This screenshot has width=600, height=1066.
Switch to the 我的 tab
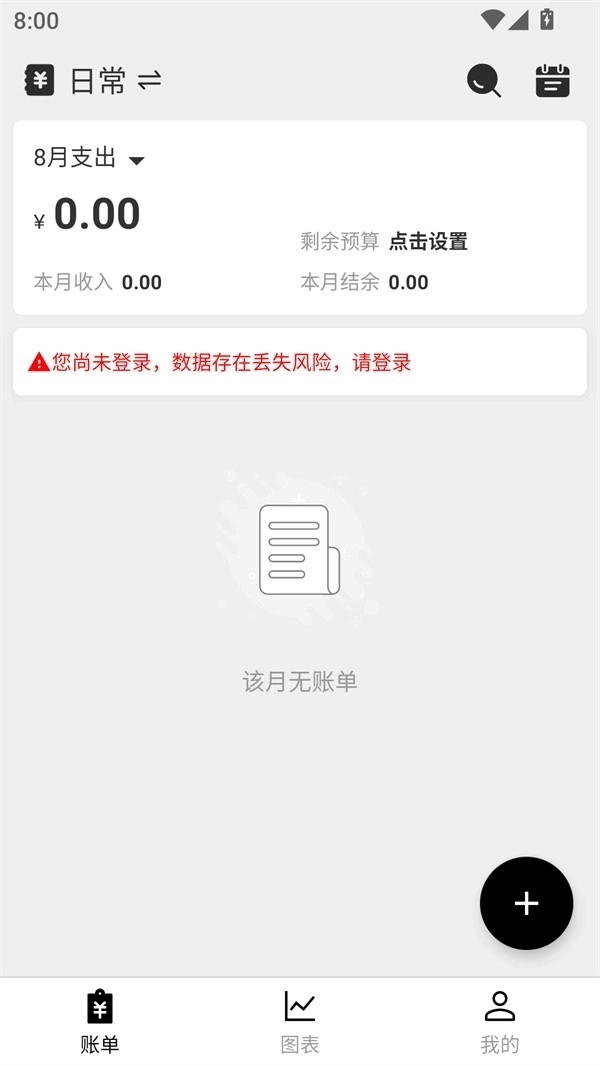[499, 1022]
